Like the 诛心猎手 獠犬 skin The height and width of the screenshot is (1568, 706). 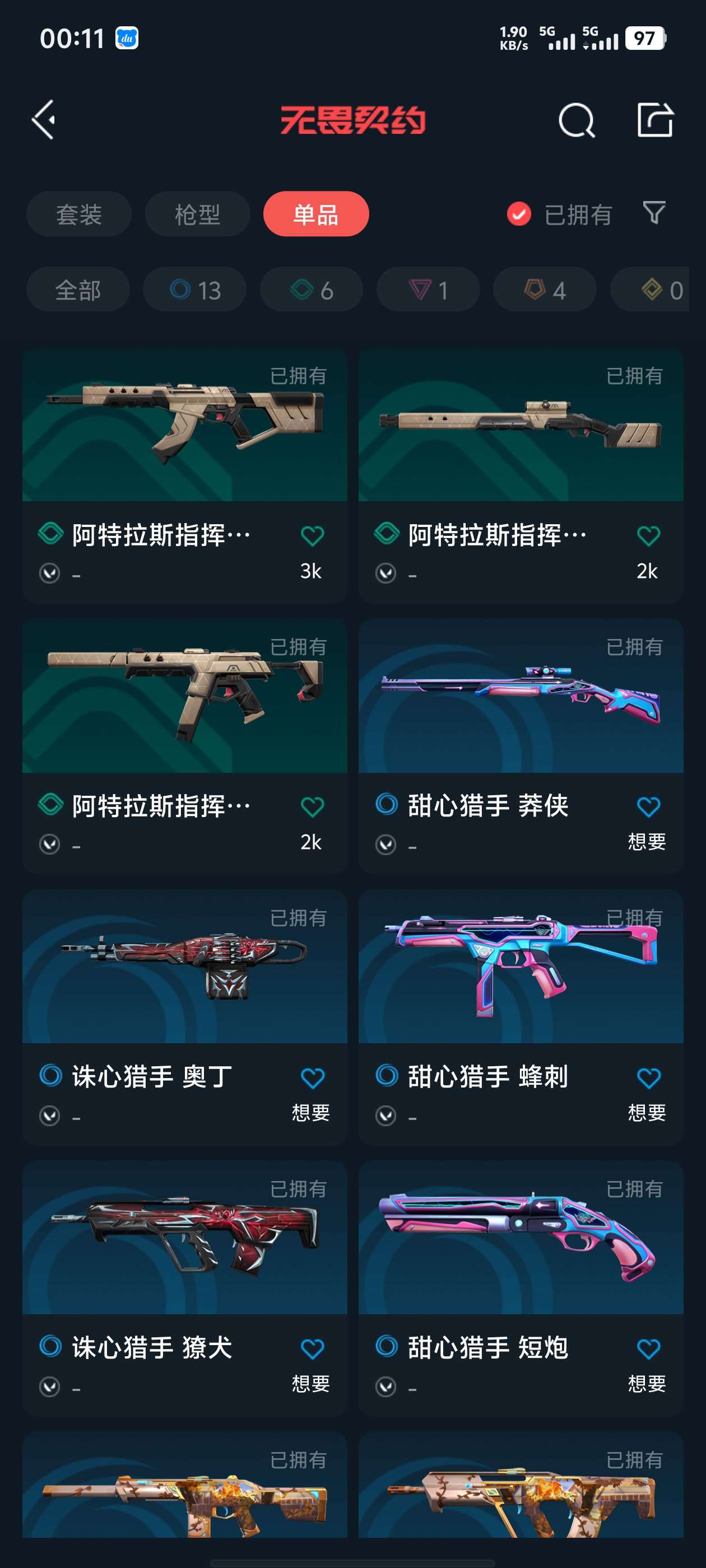pos(312,1349)
